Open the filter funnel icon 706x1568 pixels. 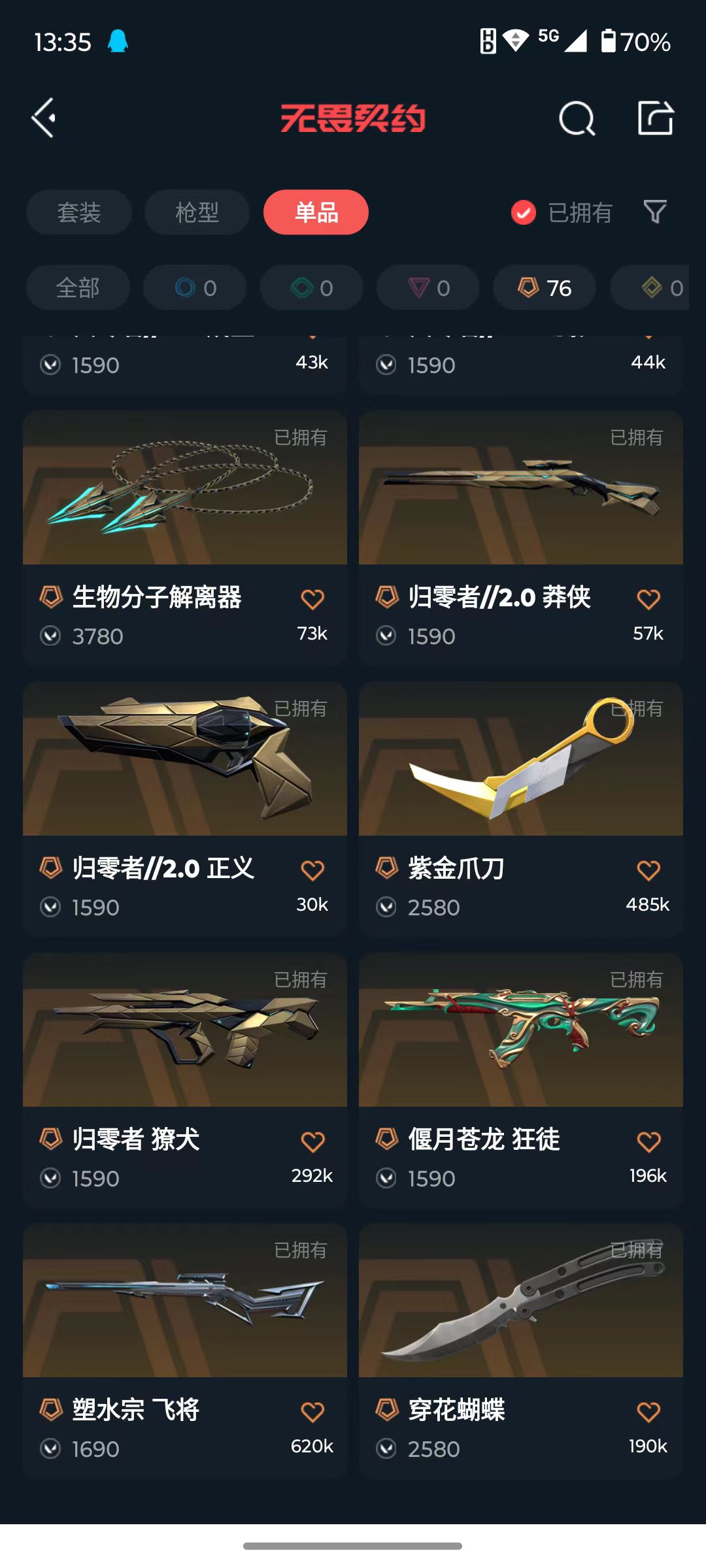(655, 212)
